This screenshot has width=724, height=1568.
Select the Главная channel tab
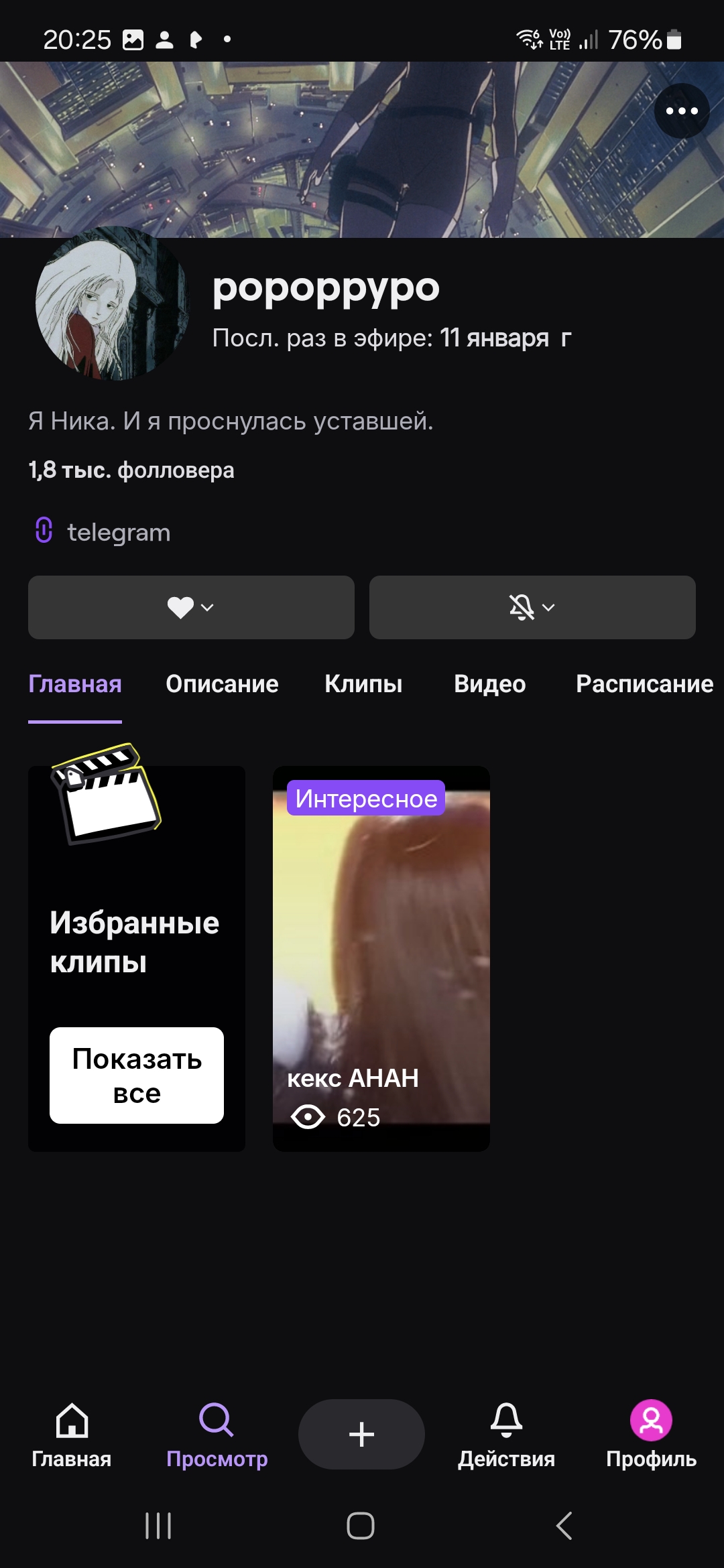coord(75,684)
